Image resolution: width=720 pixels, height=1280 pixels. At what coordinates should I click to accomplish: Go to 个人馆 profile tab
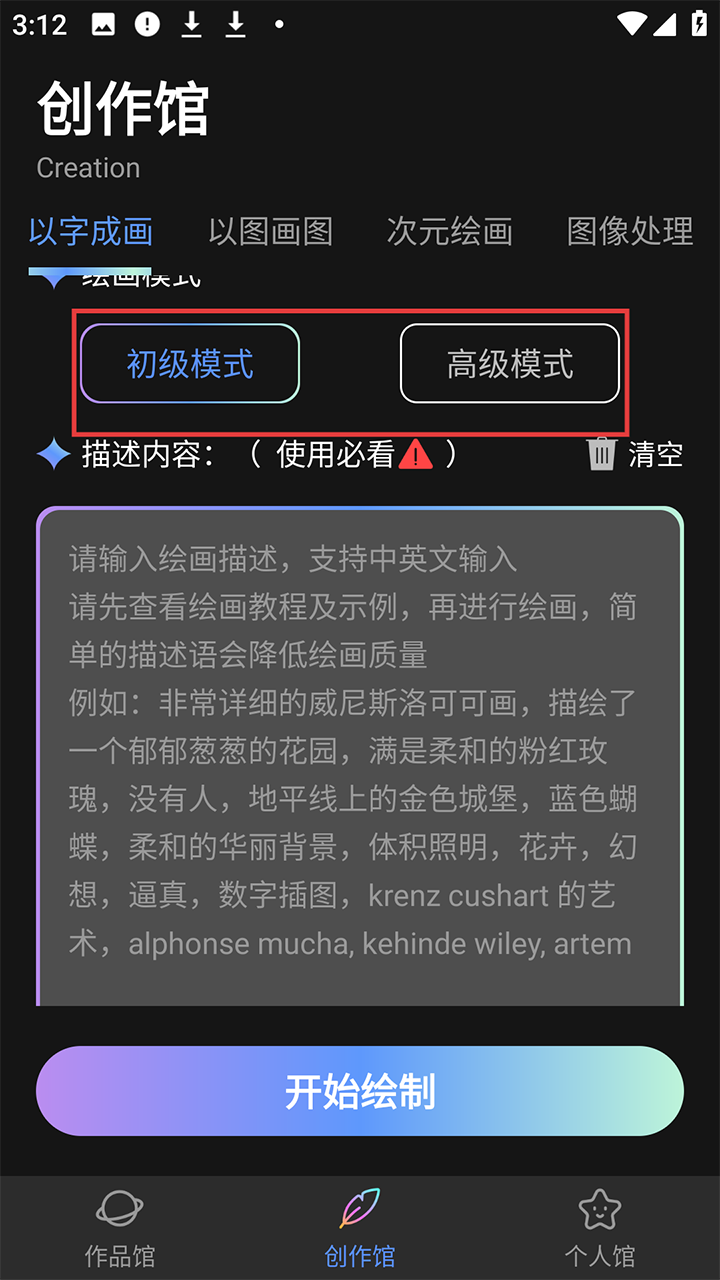(x=600, y=1228)
